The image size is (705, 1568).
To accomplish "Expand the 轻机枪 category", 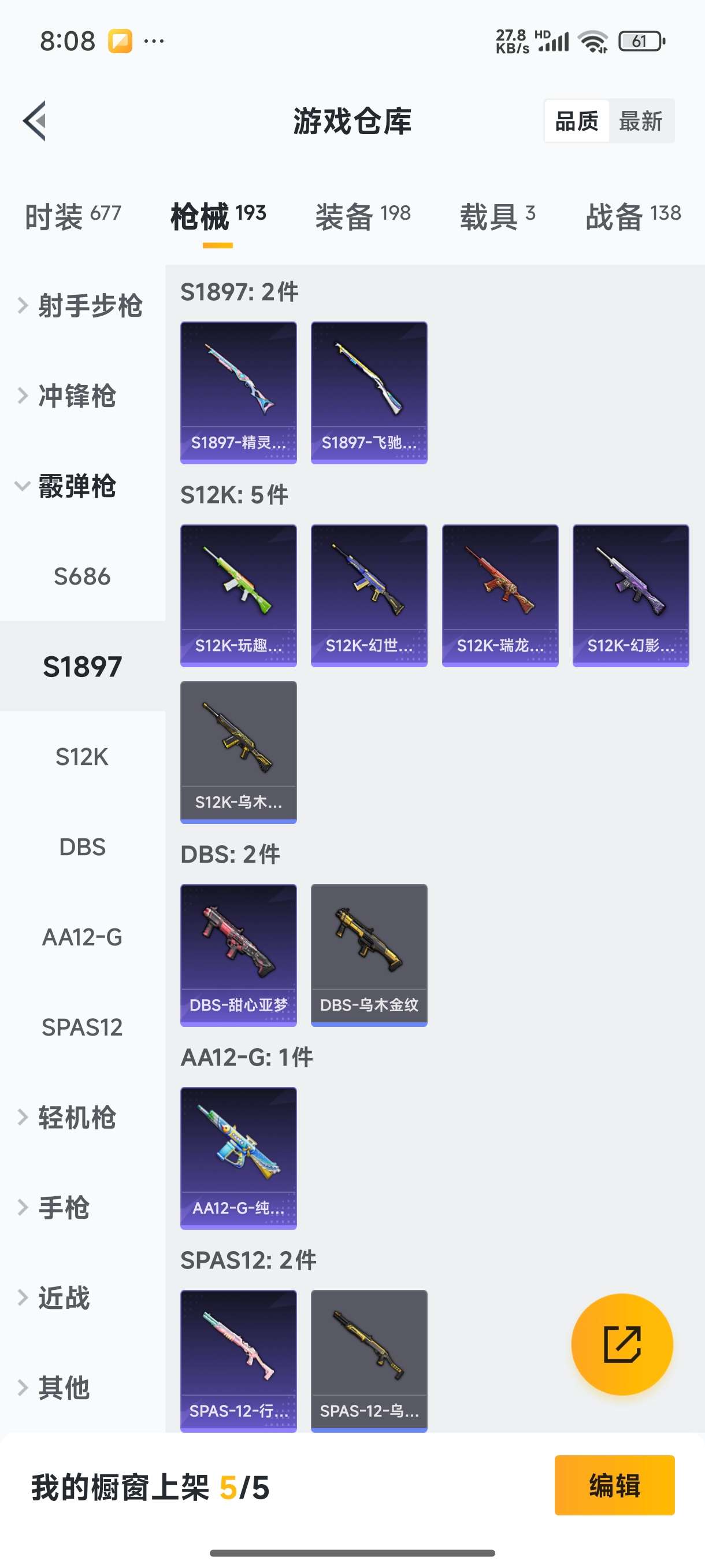I will (x=76, y=1118).
